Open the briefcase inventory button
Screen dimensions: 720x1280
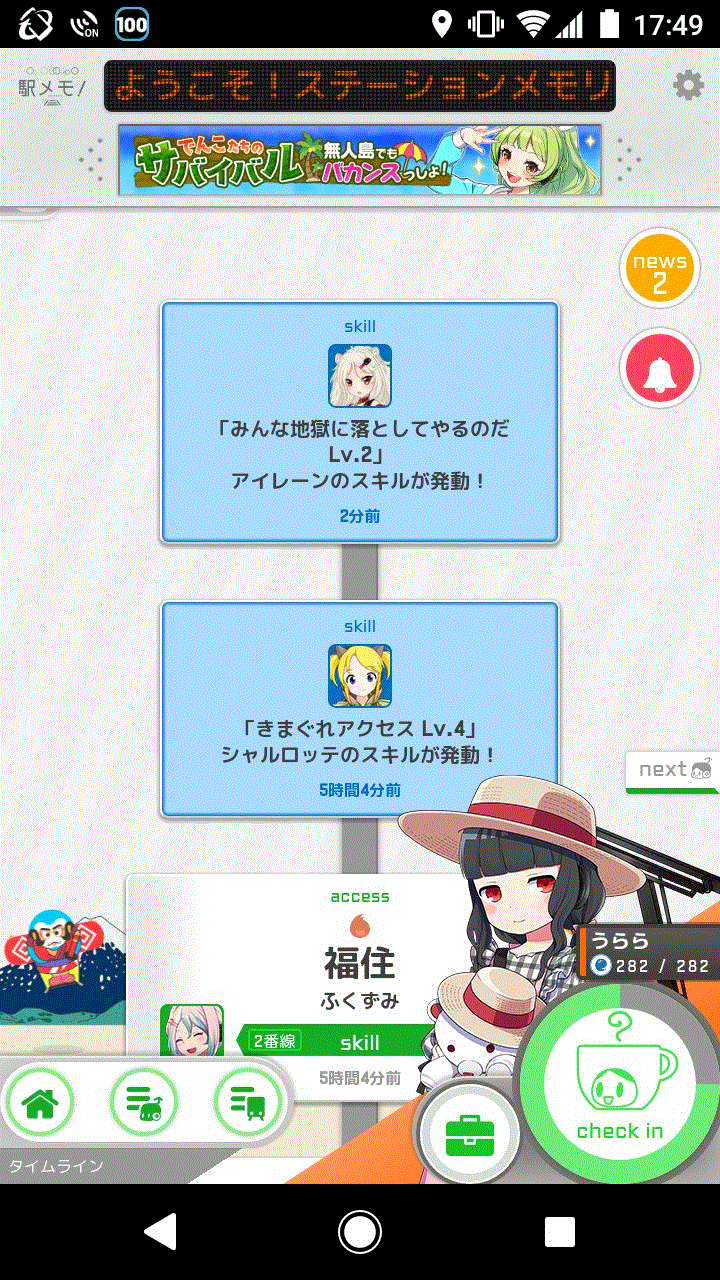470,1135
